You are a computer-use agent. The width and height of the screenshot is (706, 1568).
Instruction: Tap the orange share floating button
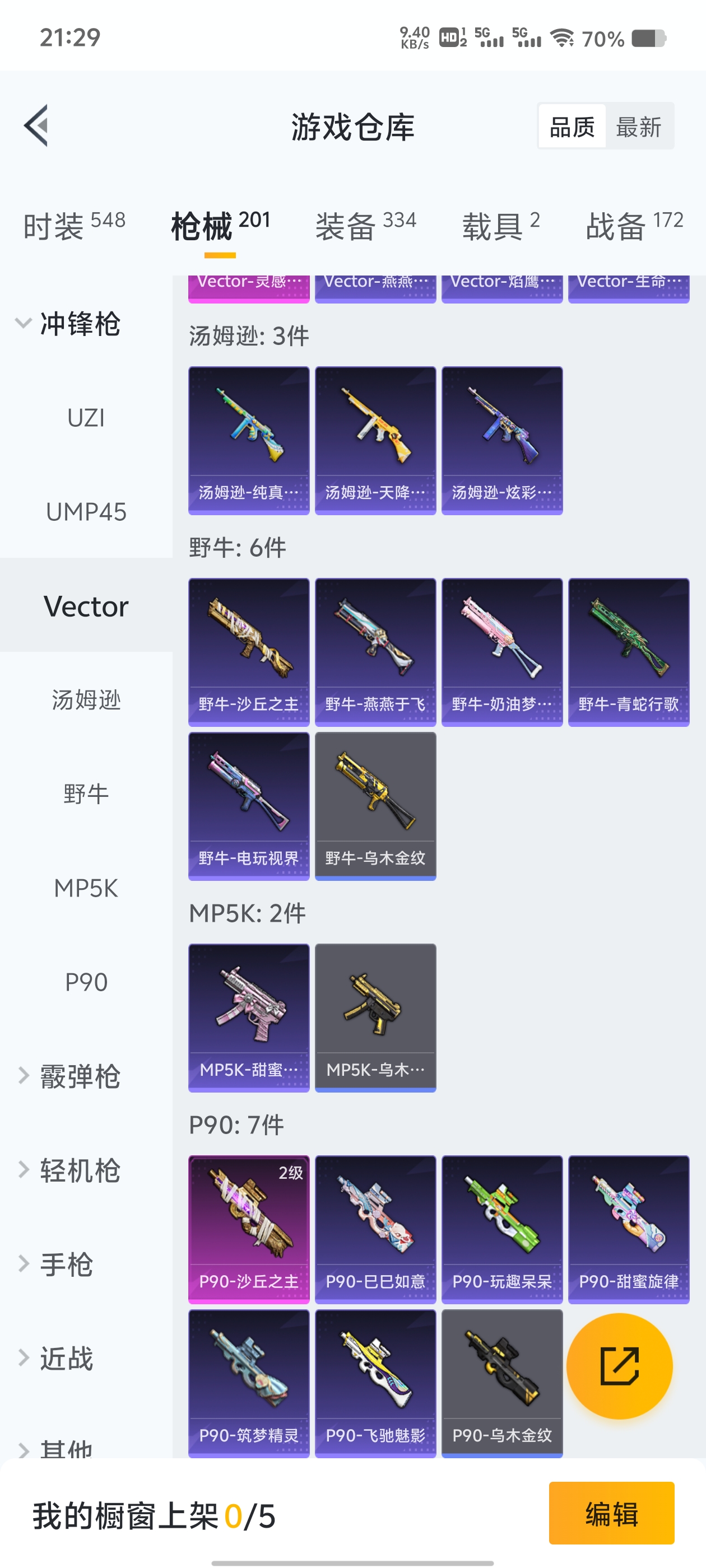pos(619,1366)
